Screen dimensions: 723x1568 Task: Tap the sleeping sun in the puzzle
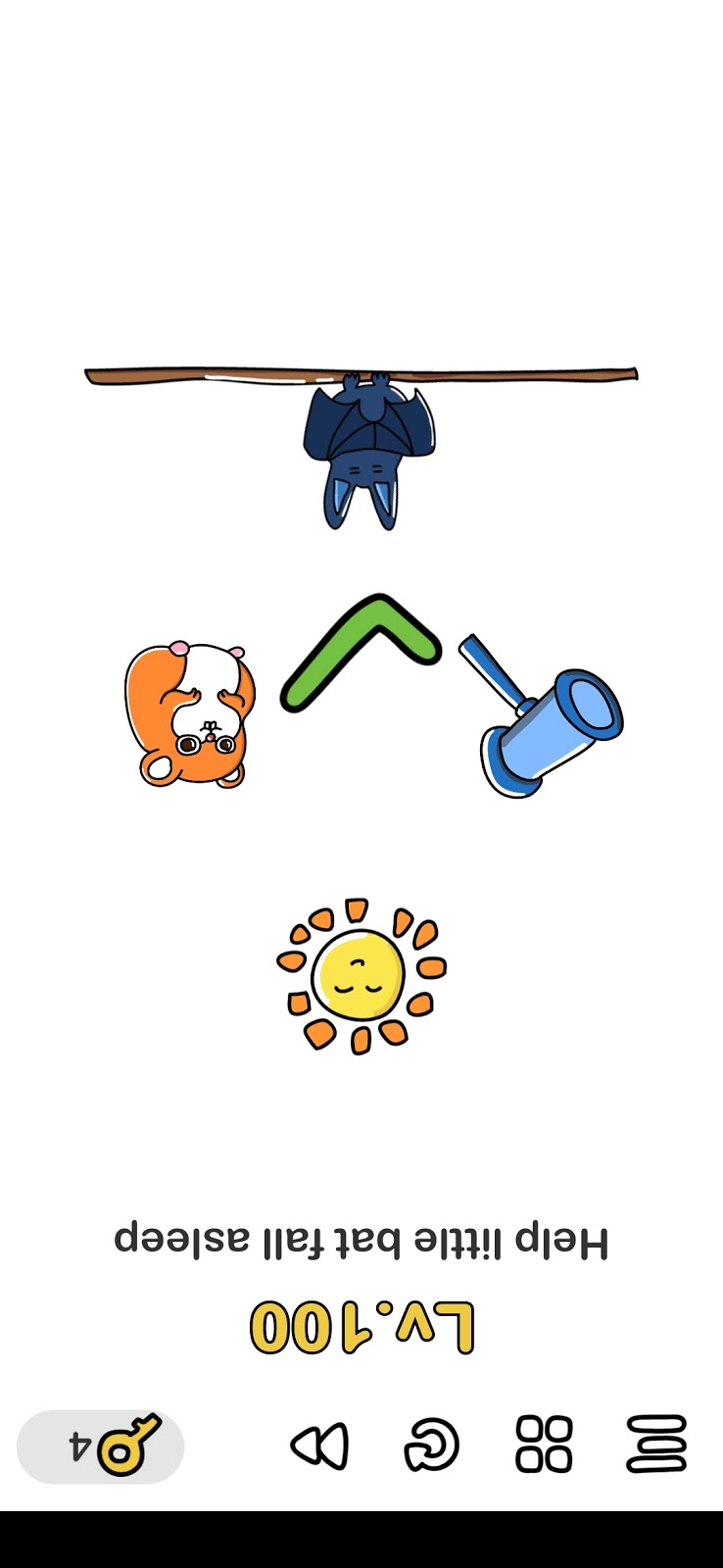[361, 976]
